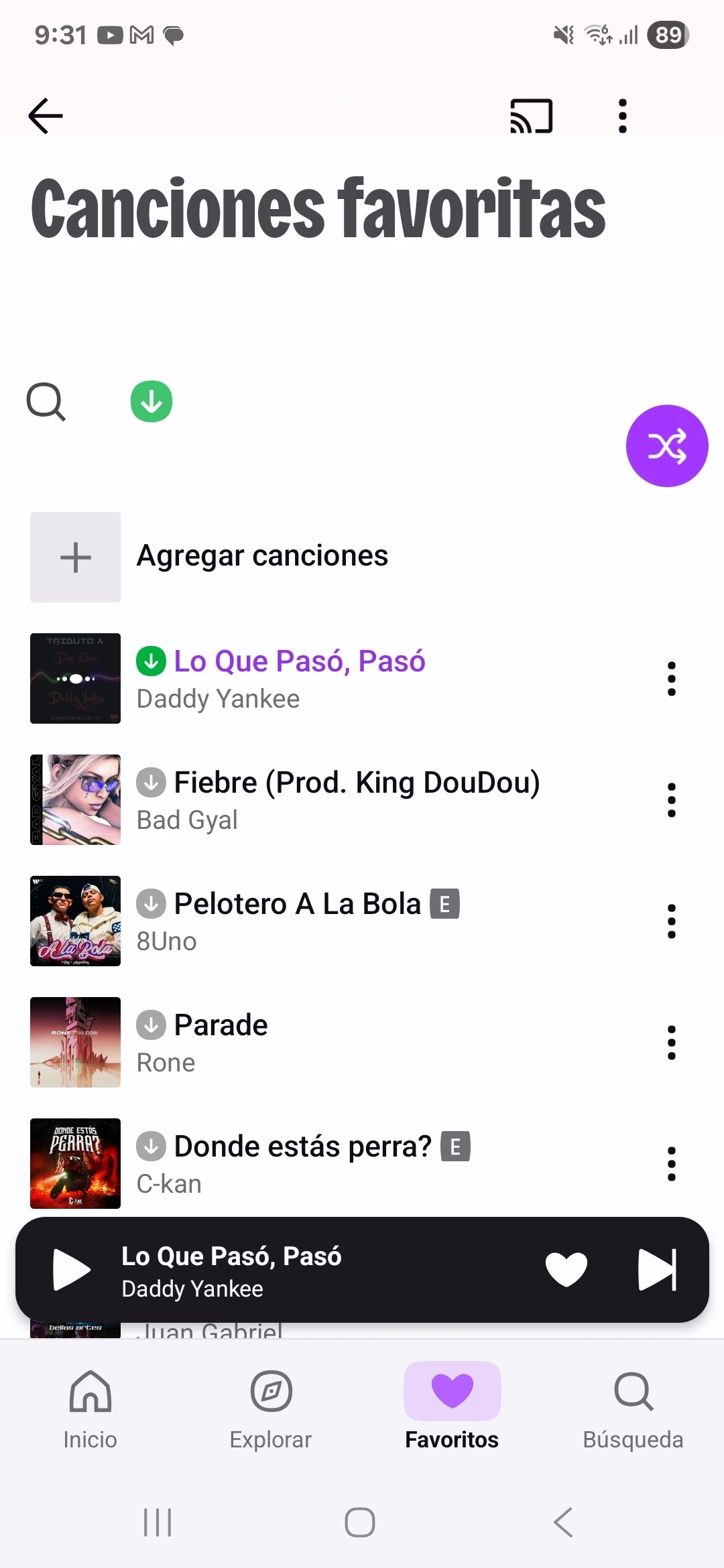Open options for Pelotero A La Bola
The height and width of the screenshot is (1568, 724).
pyautogui.click(x=671, y=921)
